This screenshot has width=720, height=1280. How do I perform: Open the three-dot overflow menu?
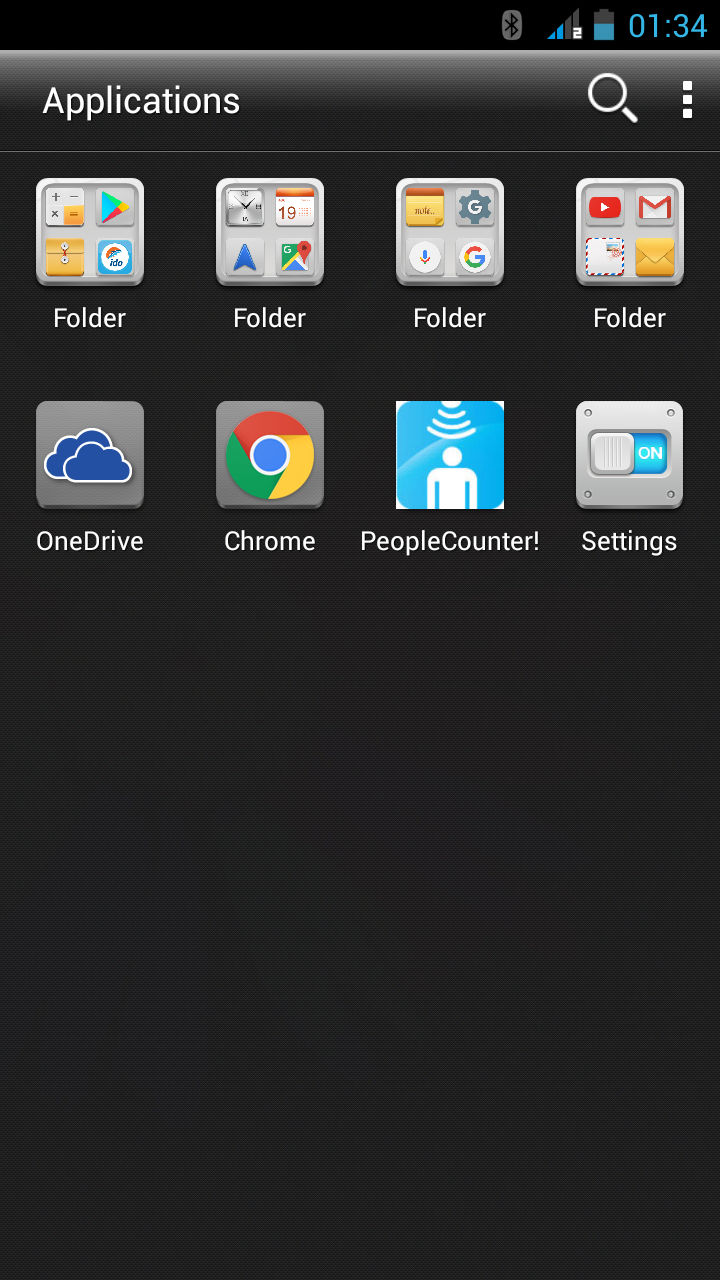pos(687,99)
